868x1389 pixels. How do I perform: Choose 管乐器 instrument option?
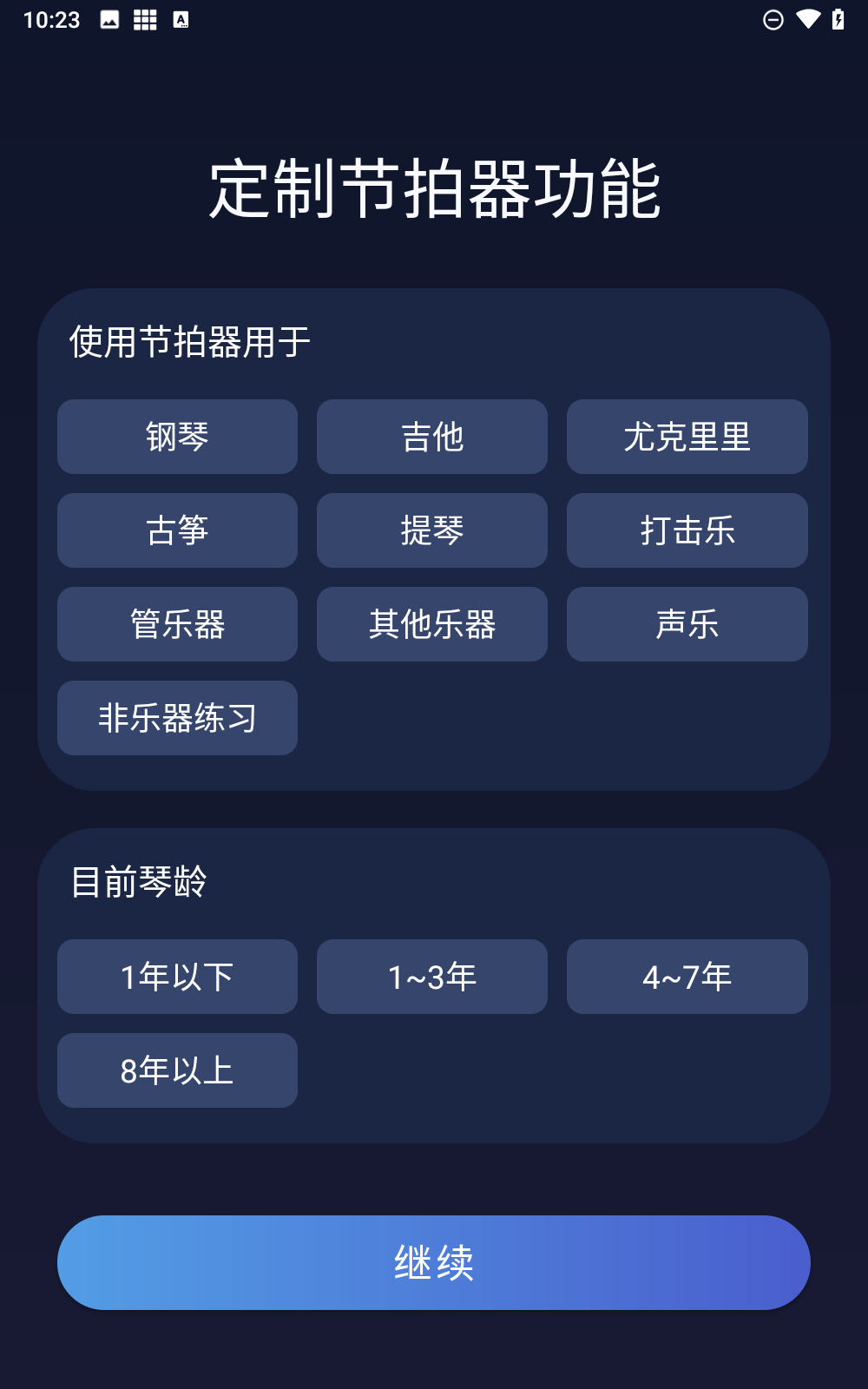click(177, 624)
